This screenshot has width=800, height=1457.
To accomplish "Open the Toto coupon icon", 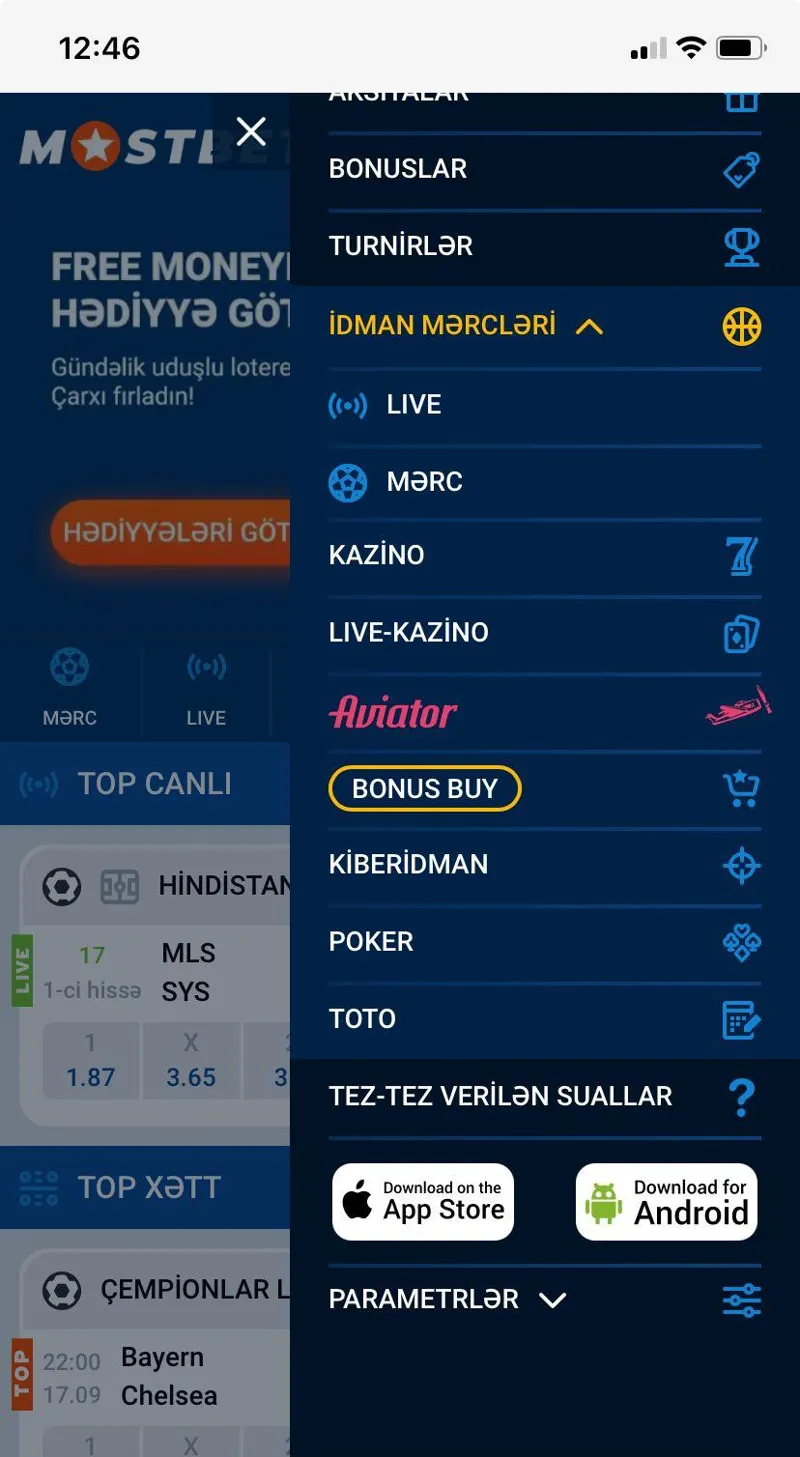I will point(740,1019).
